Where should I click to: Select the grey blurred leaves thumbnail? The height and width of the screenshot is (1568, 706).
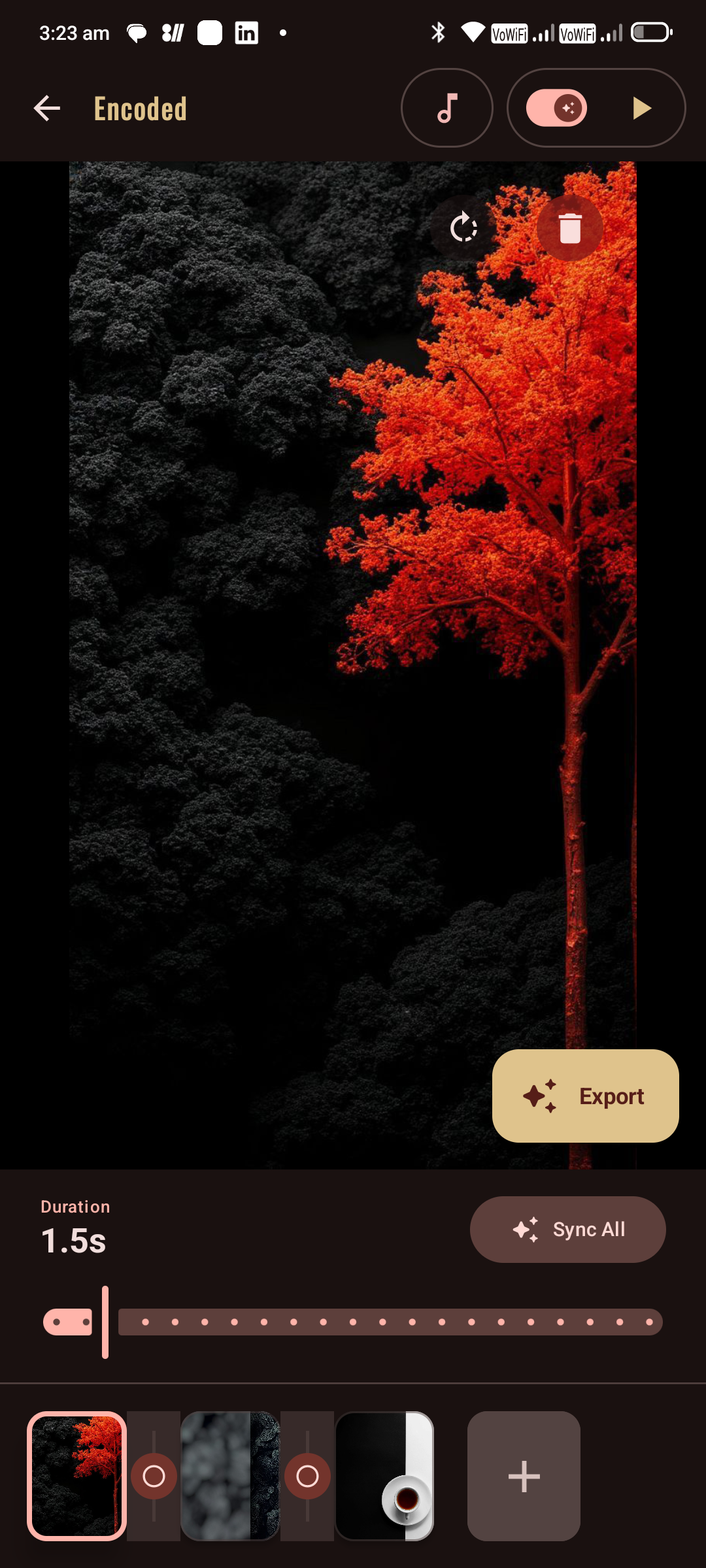(x=230, y=1476)
